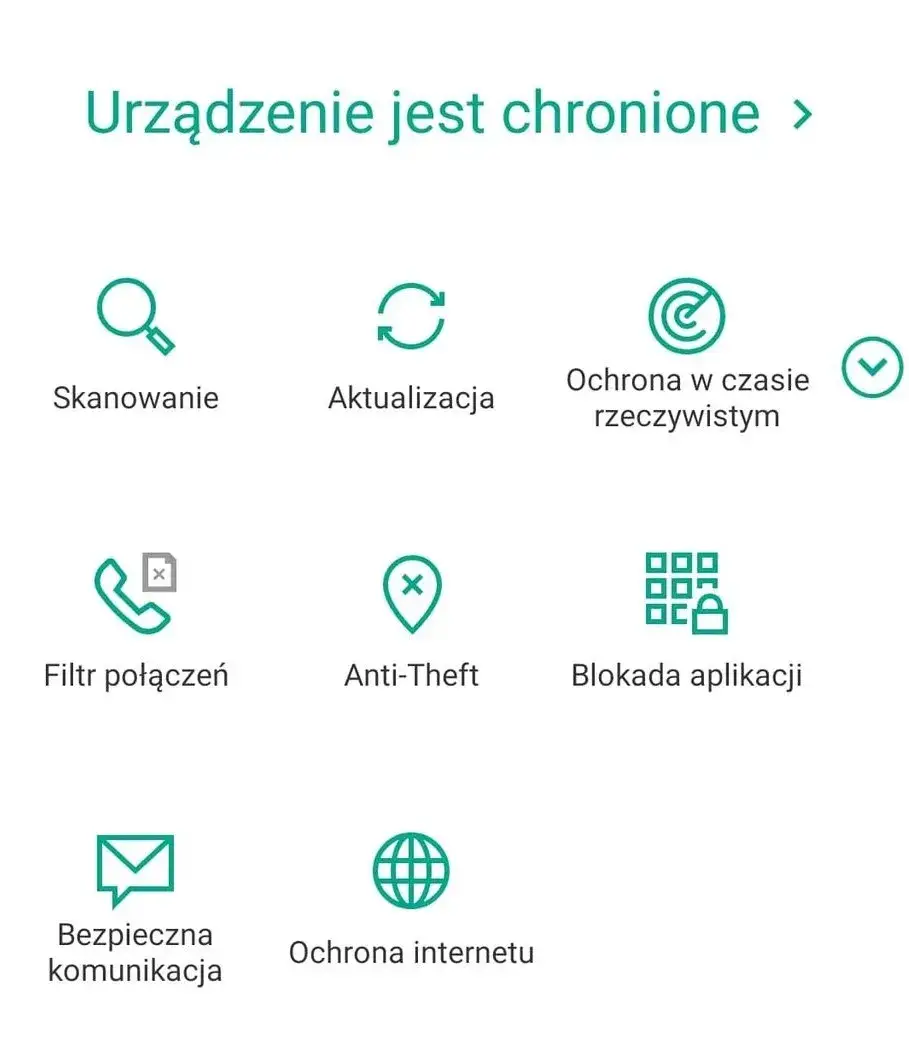Select the Aktualizacja label

pos(411,397)
